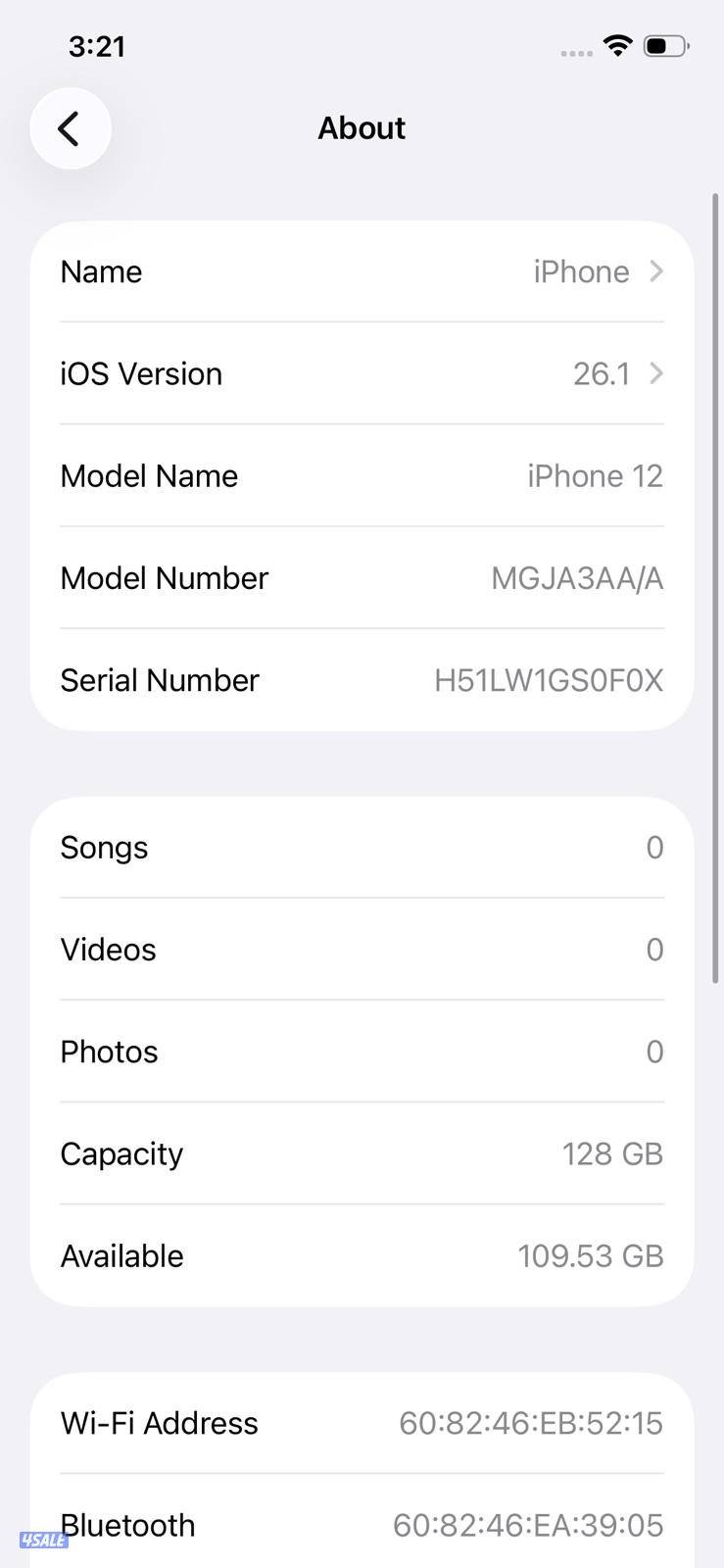Tap the Photos count row
724x1568 pixels.
362,1051
